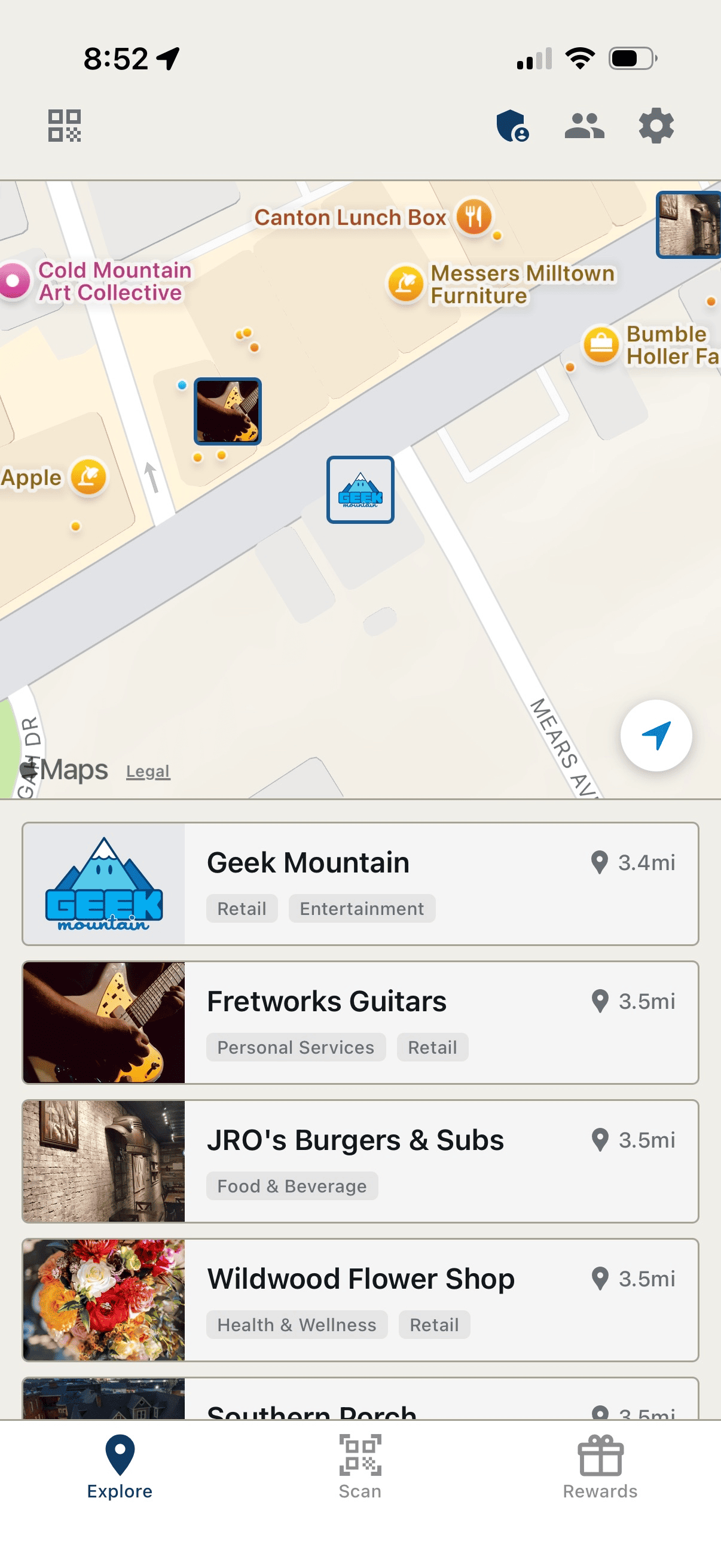This screenshot has width=721, height=1568.
Task: Select the Fretworks Guitars photo on the map
Action: tap(228, 410)
